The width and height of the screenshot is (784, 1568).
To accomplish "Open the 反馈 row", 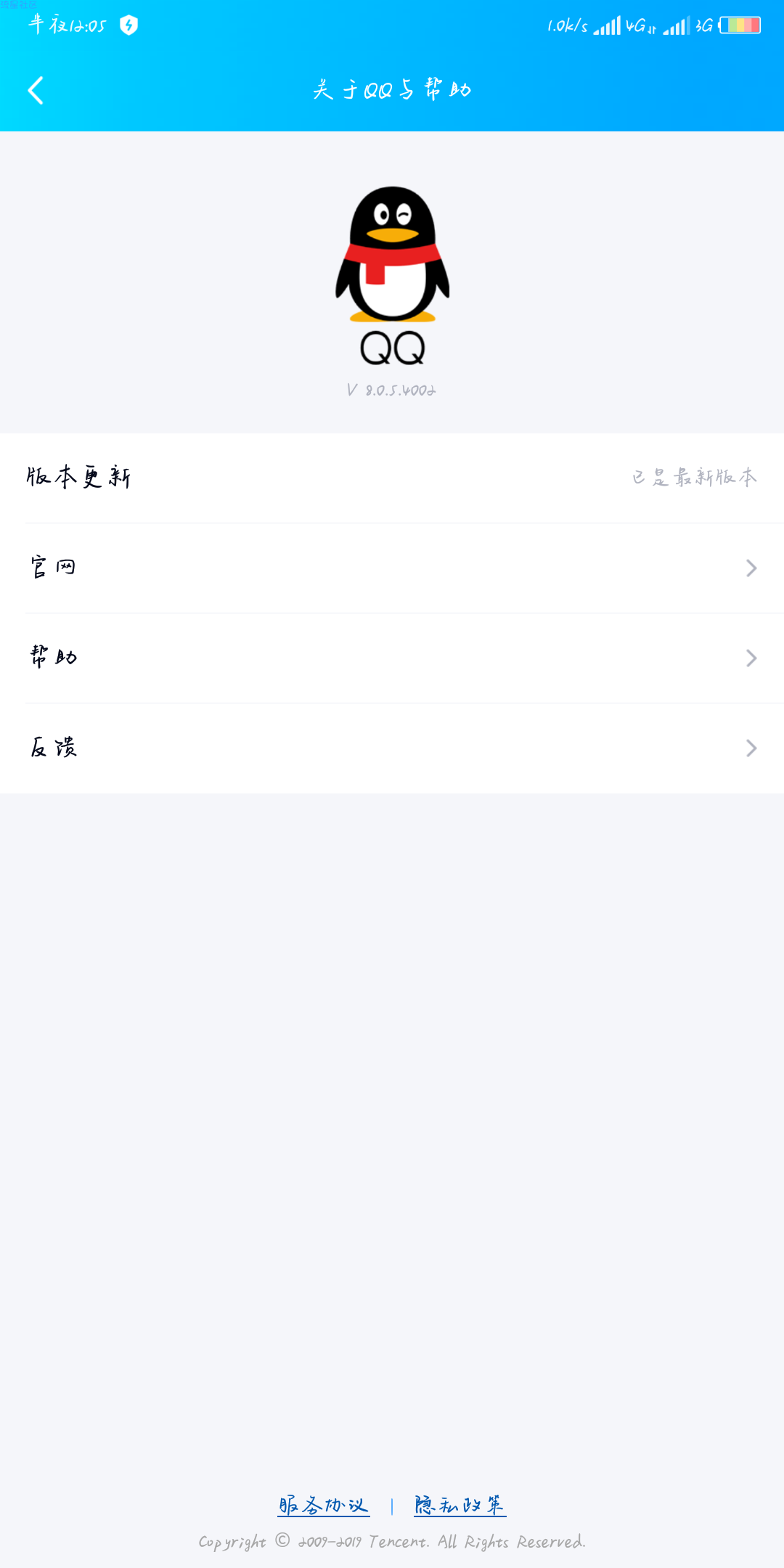I will [392, 748].
